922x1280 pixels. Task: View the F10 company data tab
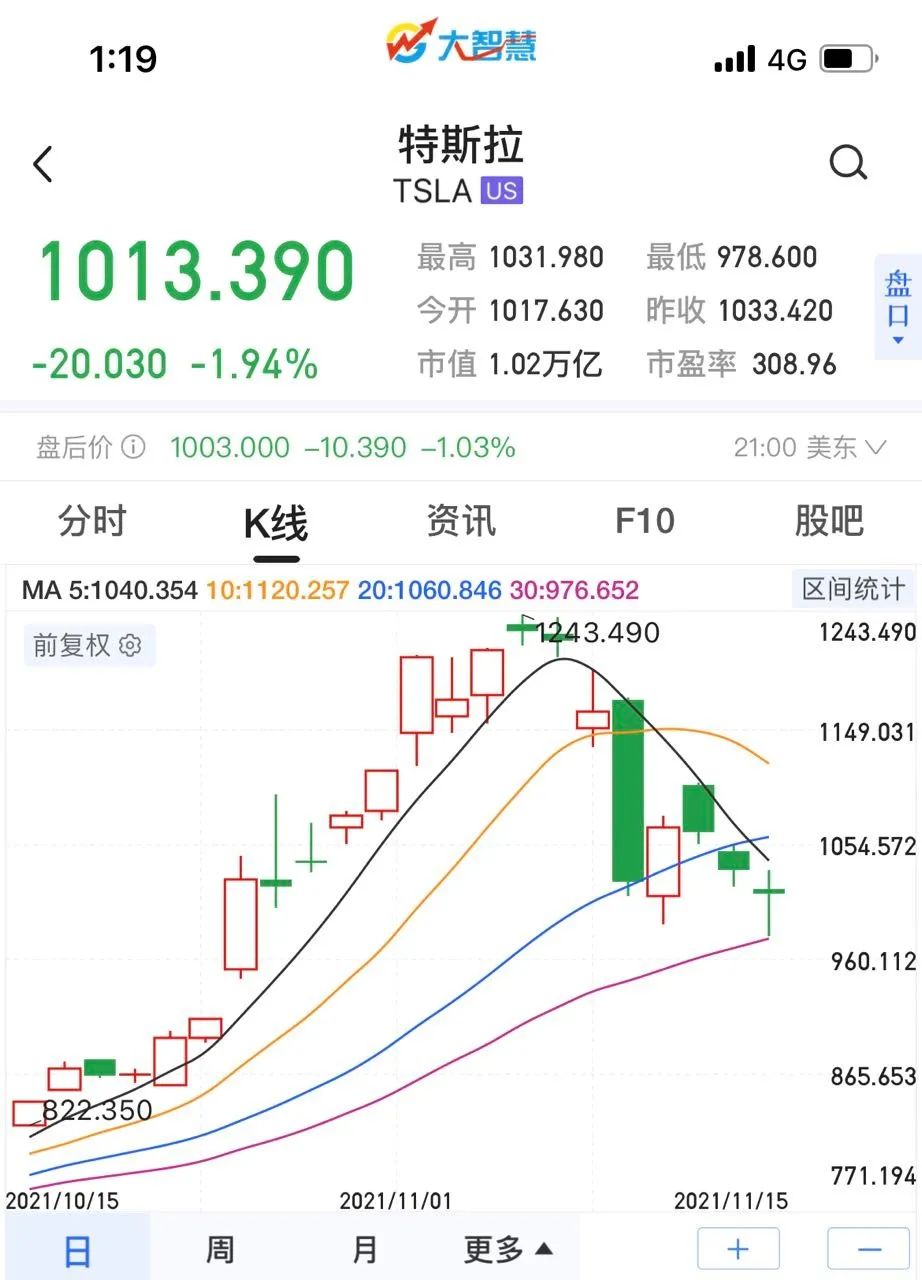pyautogui.click(x=645, y=521)
